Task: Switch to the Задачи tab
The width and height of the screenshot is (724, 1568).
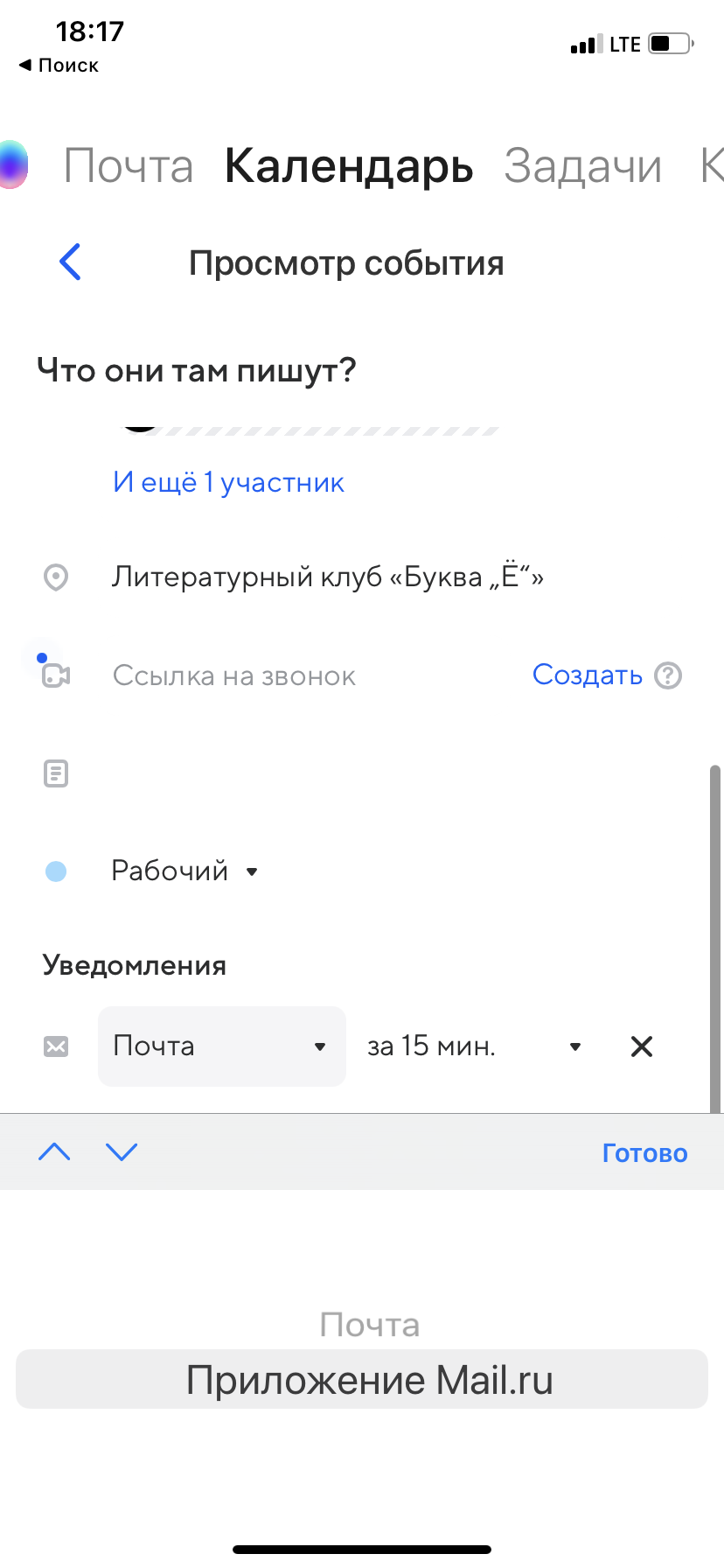Action: coord(582,165)
